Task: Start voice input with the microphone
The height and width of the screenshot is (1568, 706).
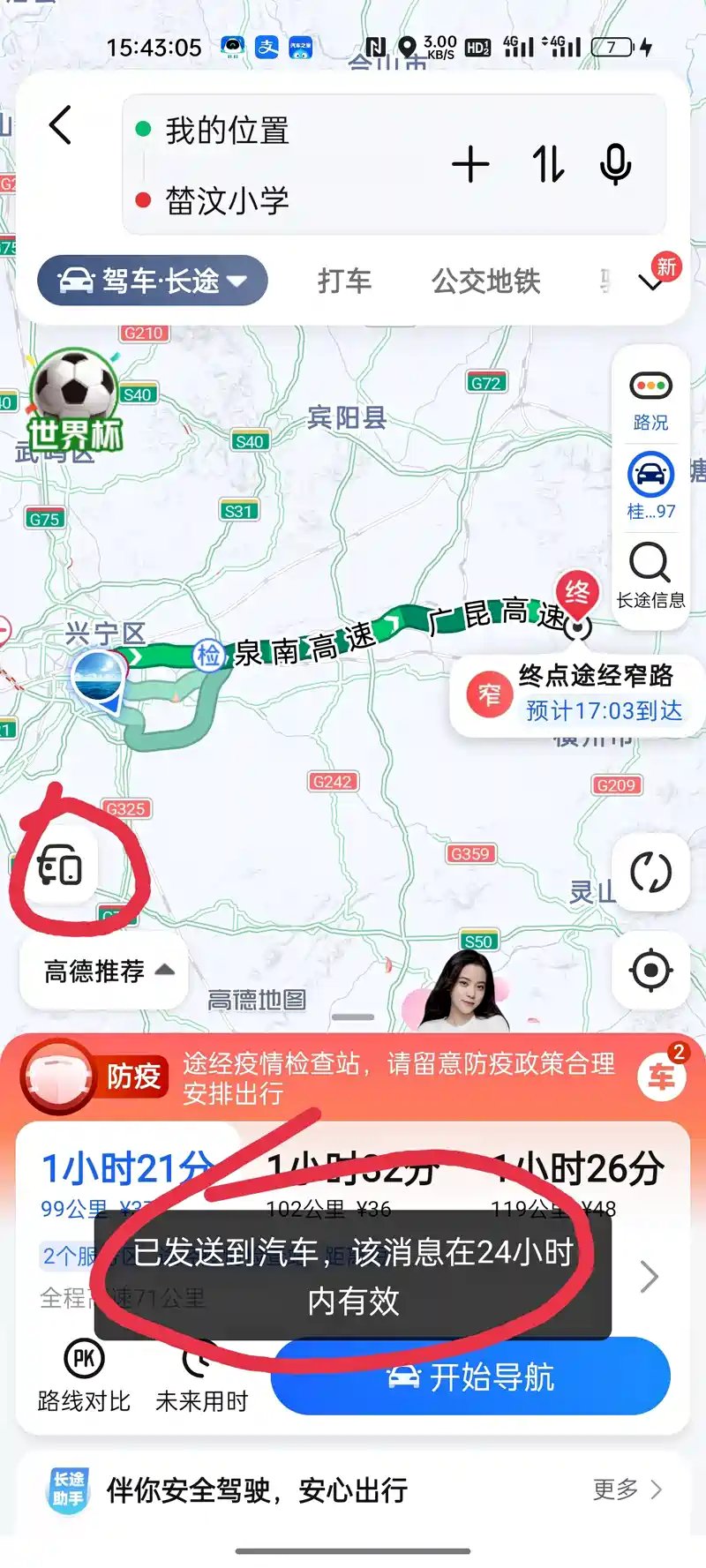Action: pyautogui.click(x=615, y=164)
